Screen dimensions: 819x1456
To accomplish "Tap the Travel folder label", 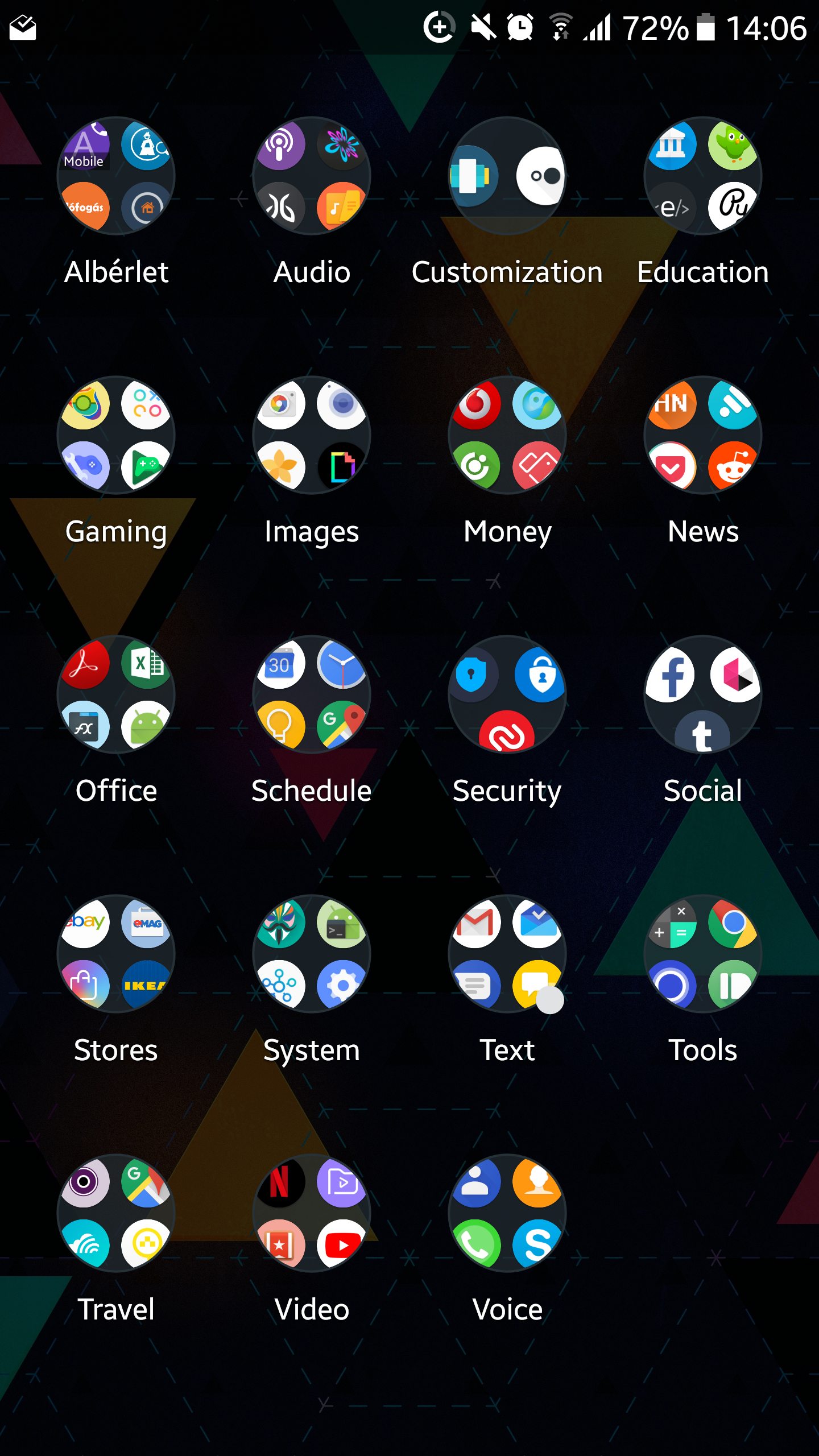I will coord(115,1309).
